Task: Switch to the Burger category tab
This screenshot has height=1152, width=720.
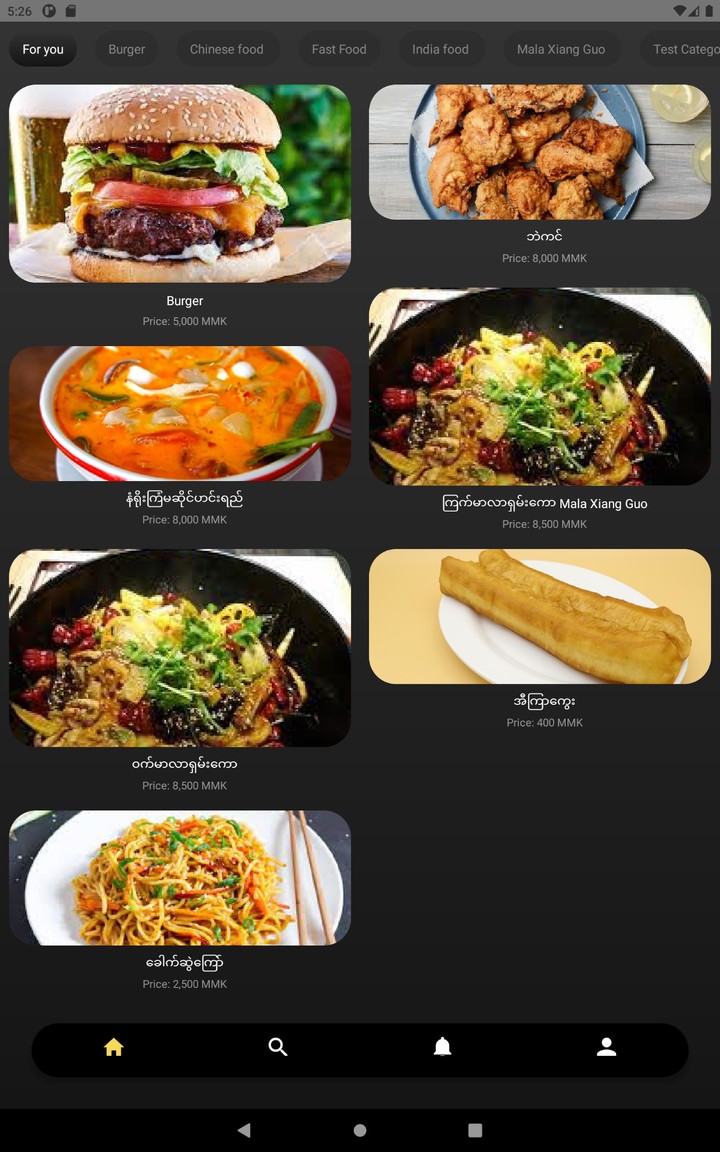Action: click(x=126, y=48)
